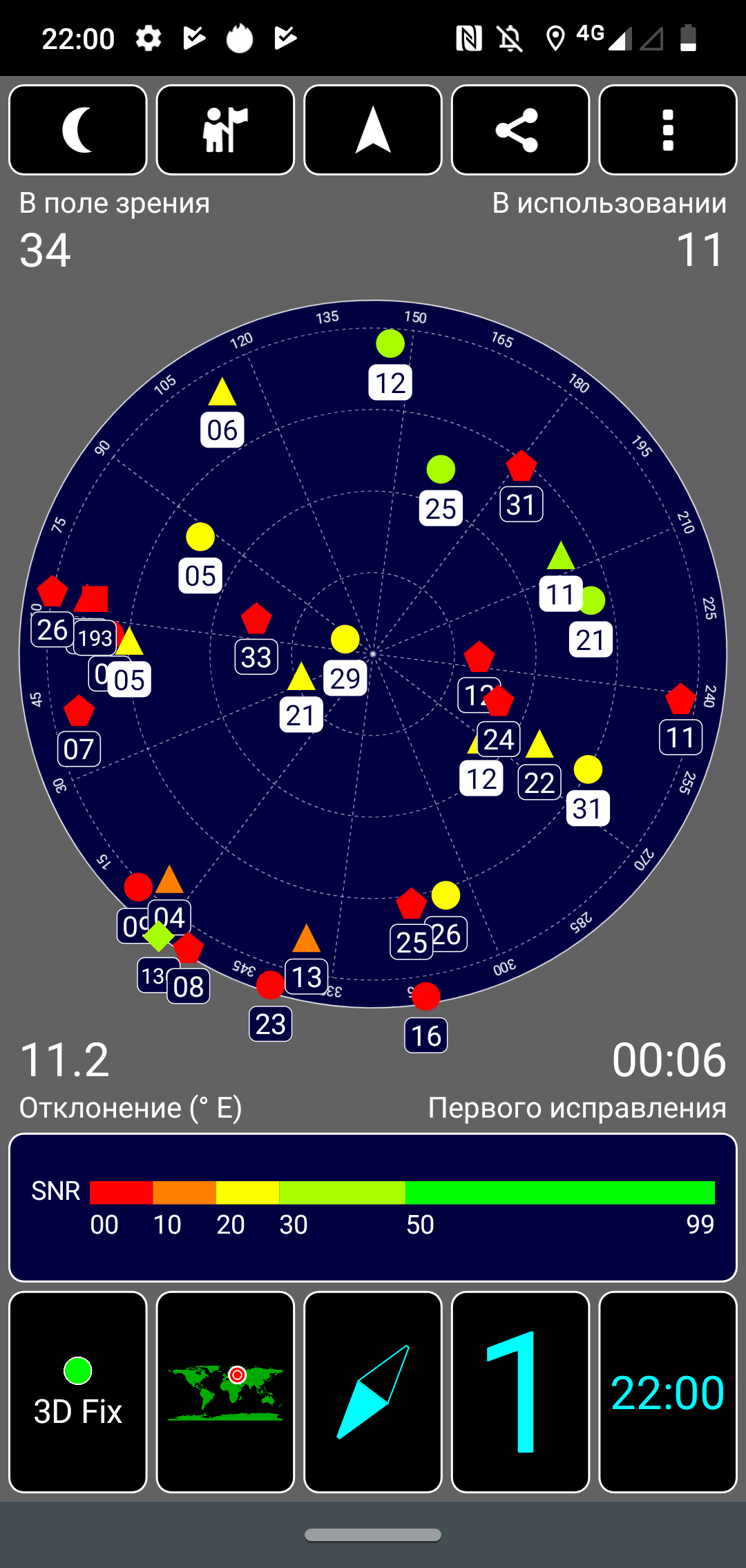The image size is (746, 1568).
Task: Tap the large cyan number 1 tile
Action: pos(520,1391)
